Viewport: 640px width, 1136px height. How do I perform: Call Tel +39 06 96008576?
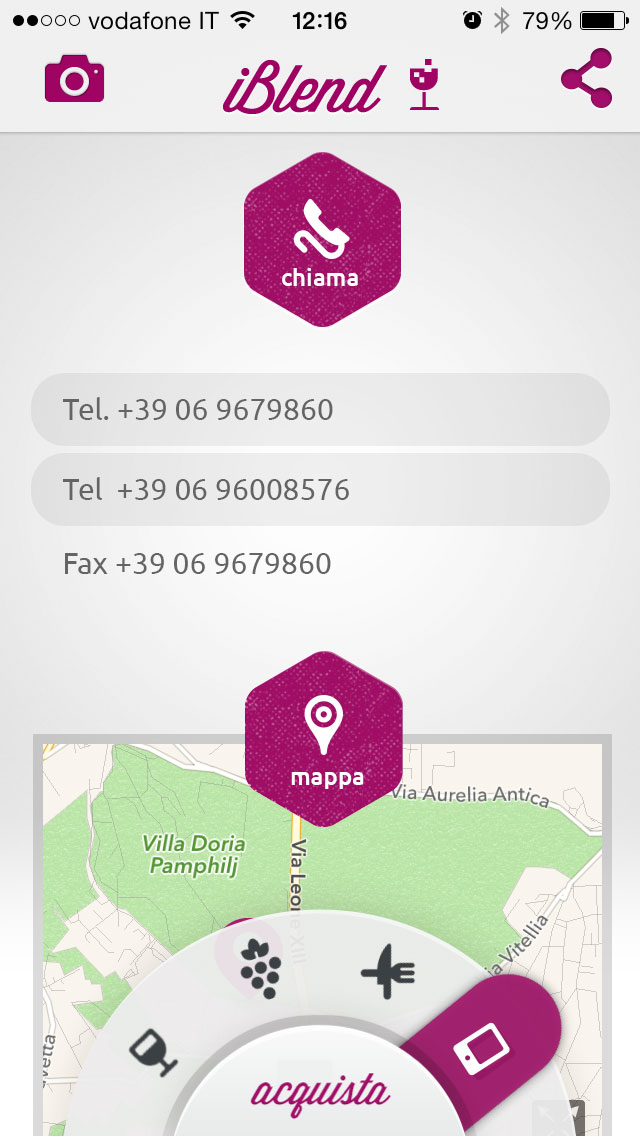[320, 490]
